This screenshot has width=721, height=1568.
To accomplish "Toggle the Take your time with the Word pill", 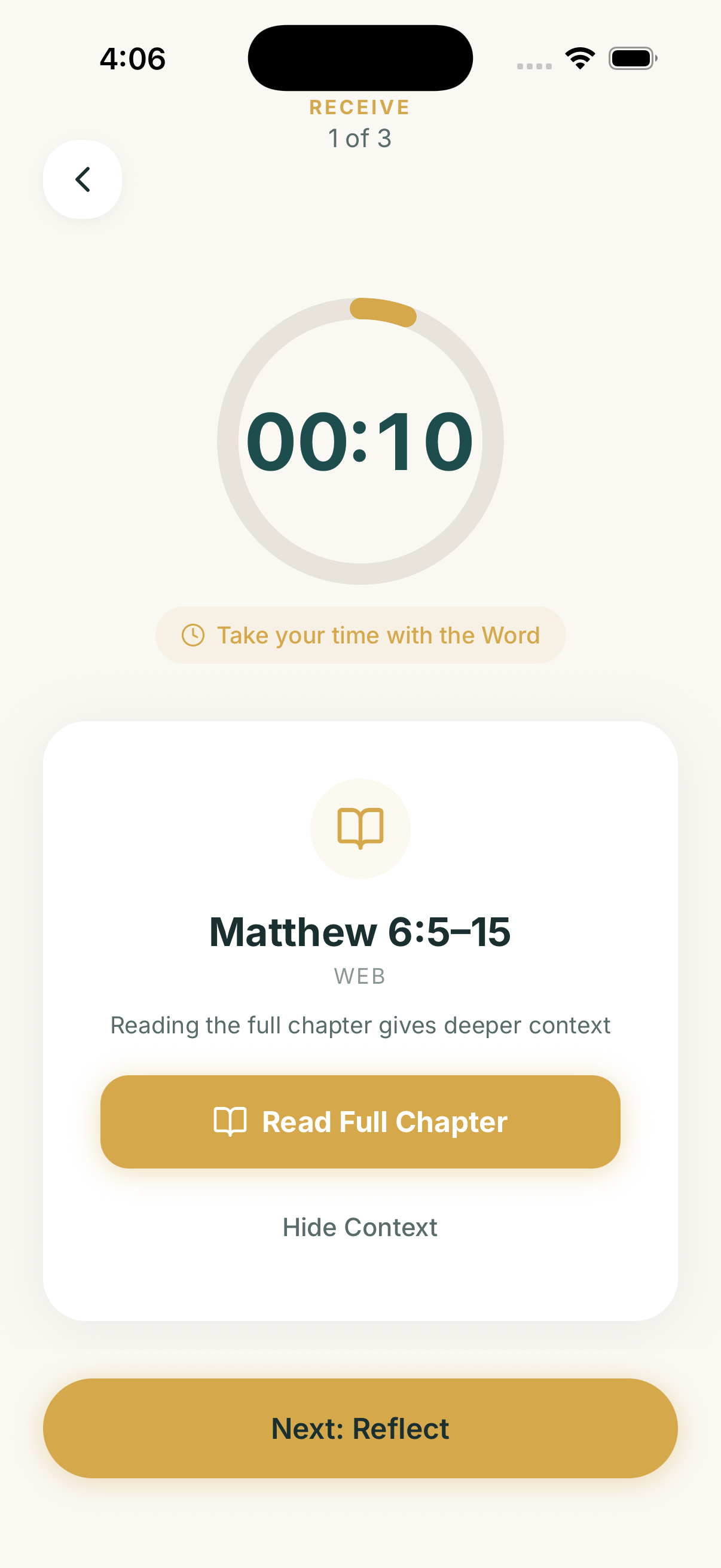I will (x=361, y=635).
